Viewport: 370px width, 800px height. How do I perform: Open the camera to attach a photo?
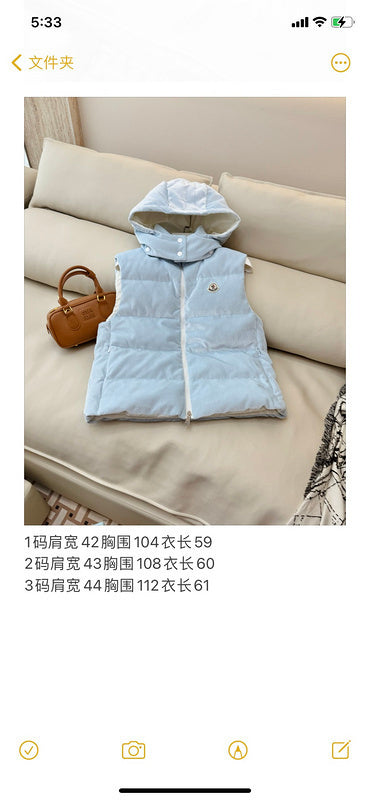(x=133, y=750)
